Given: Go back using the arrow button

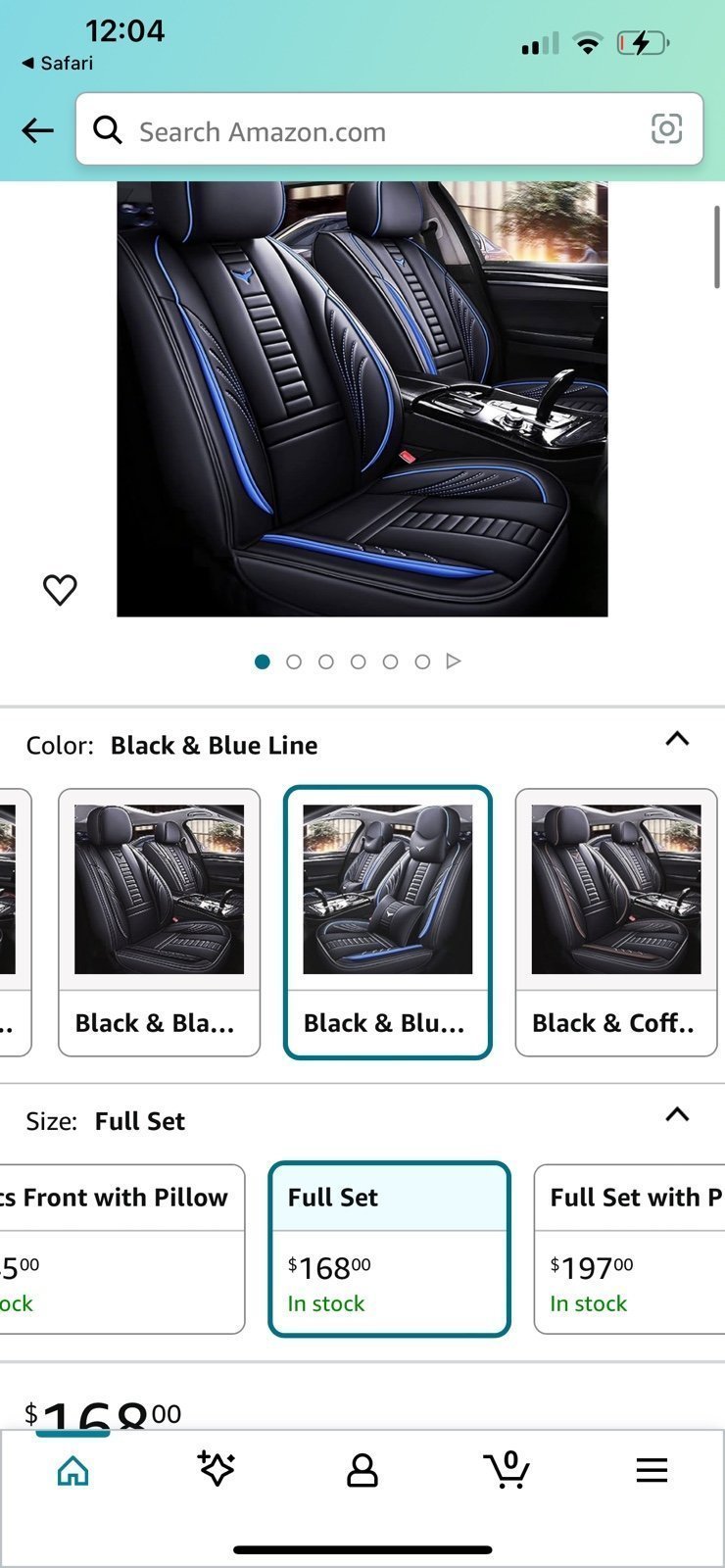Looking at the screenshot, I should click(37, 130).
